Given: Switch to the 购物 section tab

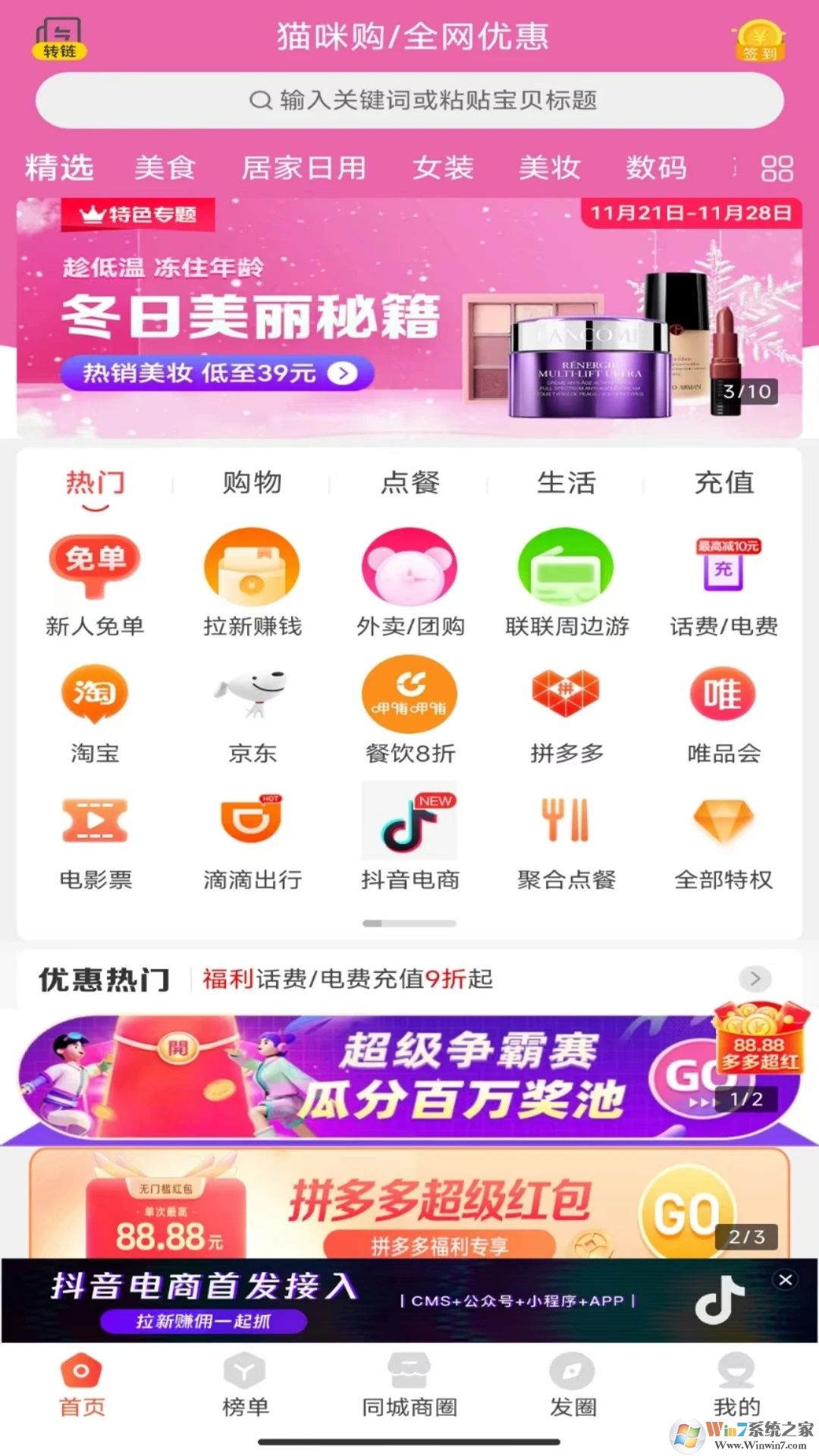Looking at the screenshot, I should [253, 483].
